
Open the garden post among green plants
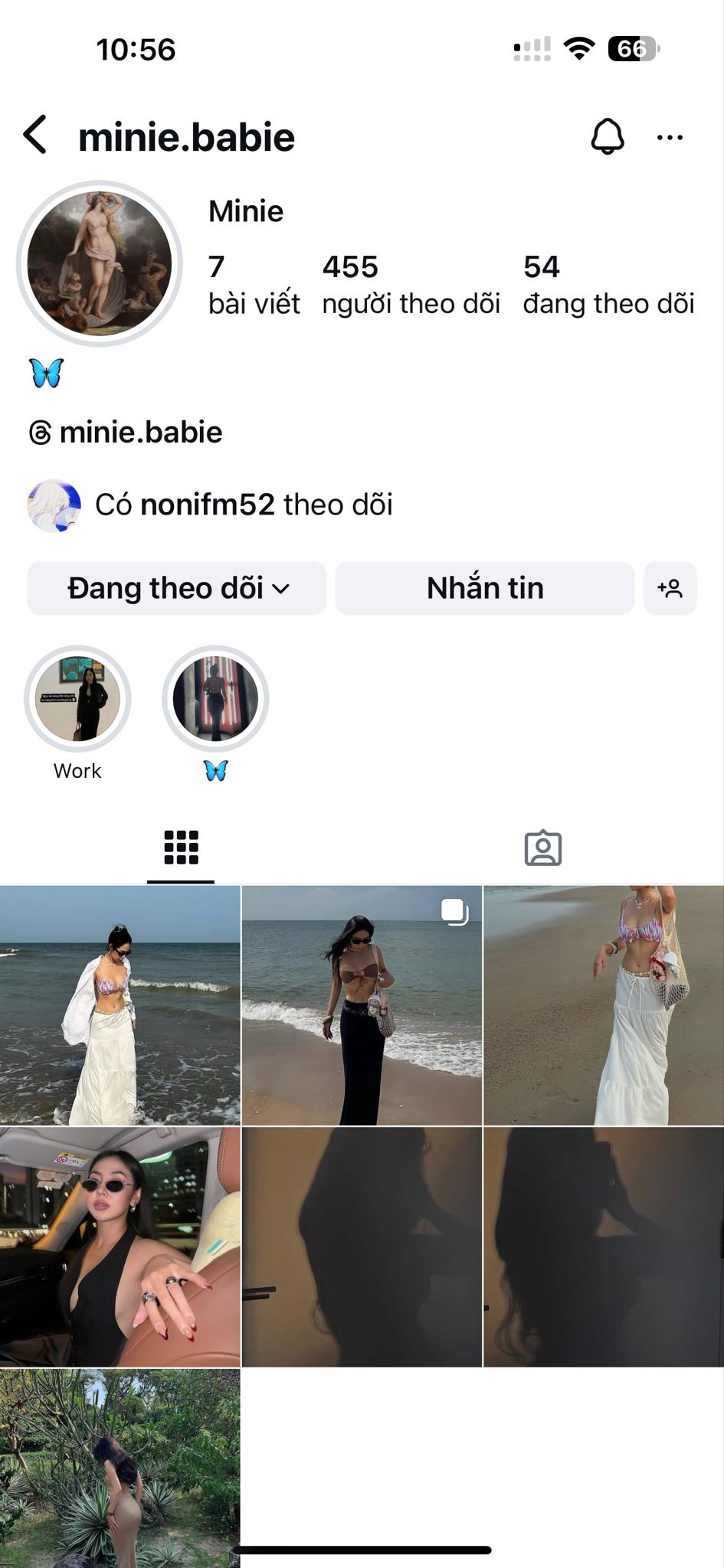click(120, 1466)
